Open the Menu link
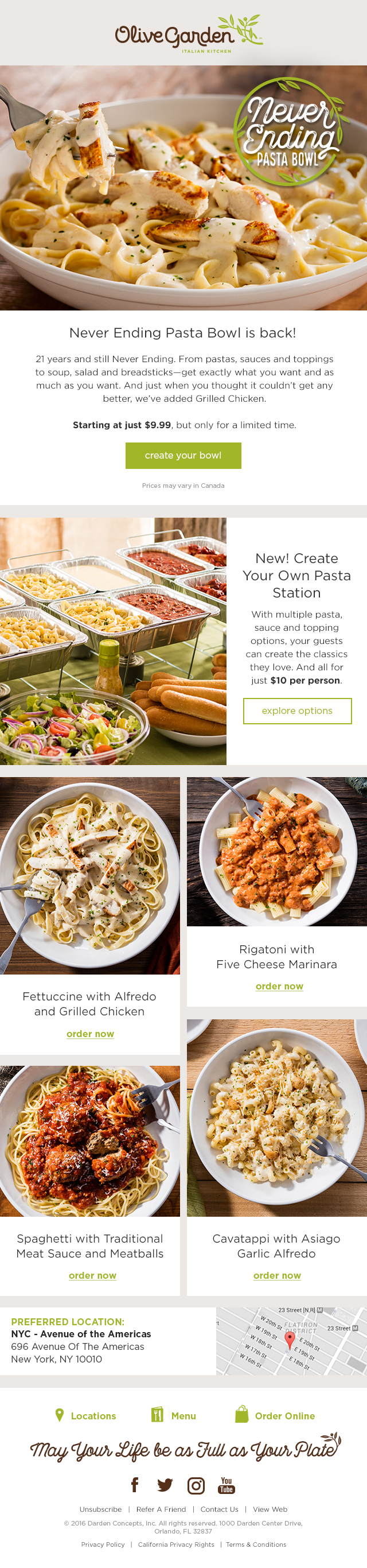 point(174,1416)
